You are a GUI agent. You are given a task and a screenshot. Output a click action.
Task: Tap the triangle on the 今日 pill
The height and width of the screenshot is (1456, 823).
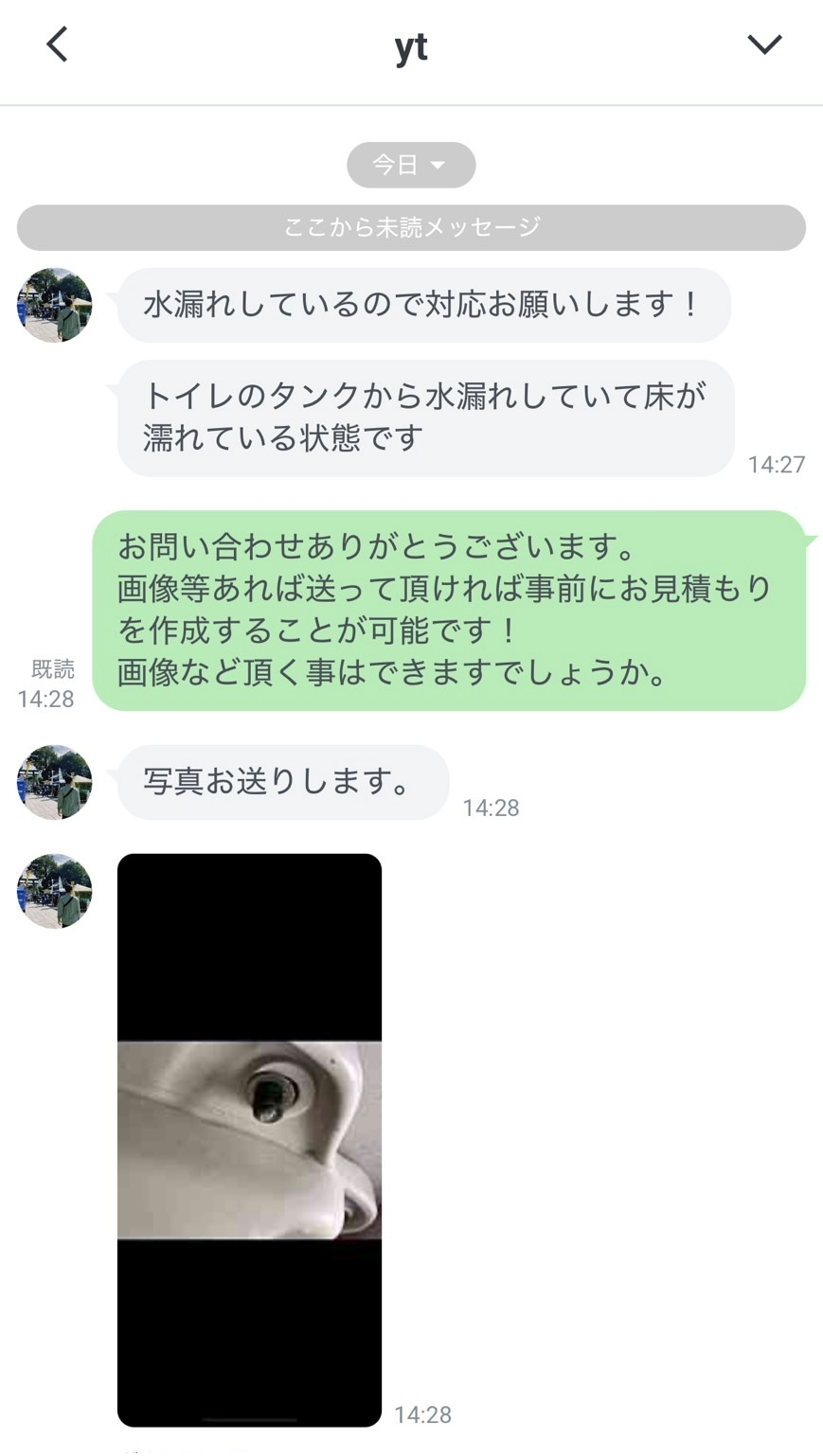click(x=438, y=165)
